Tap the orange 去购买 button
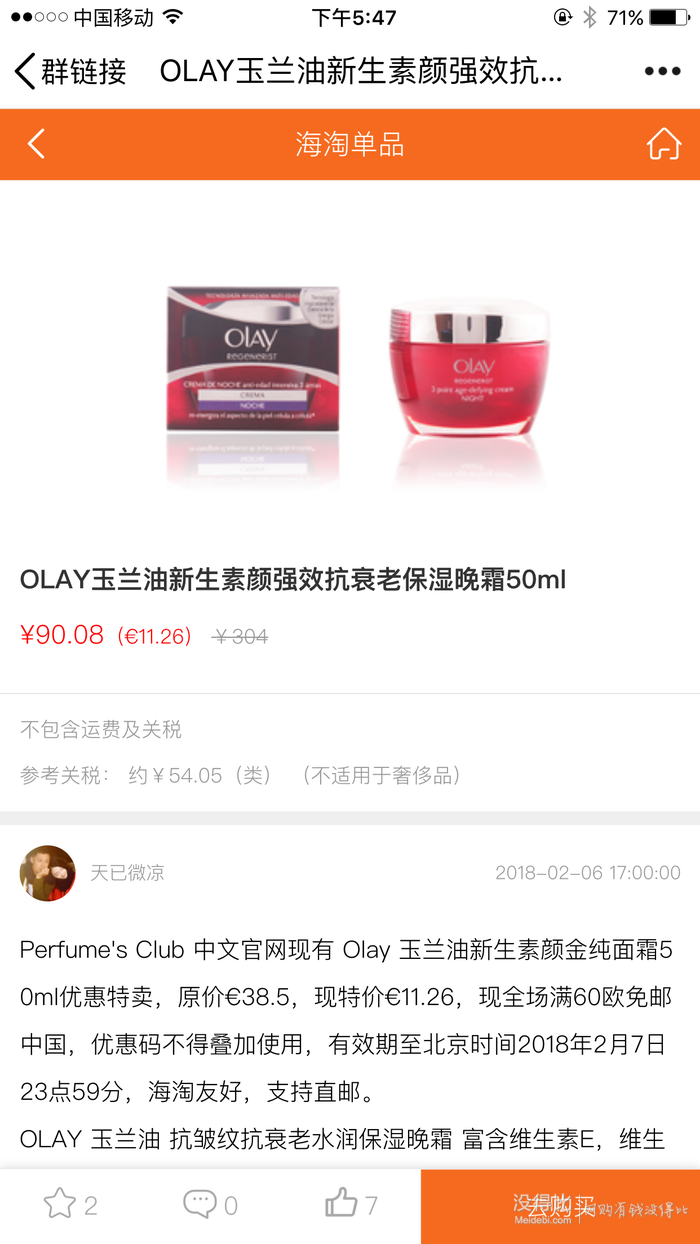Viewport: 700px width, 1244px height. (560, 1206)
